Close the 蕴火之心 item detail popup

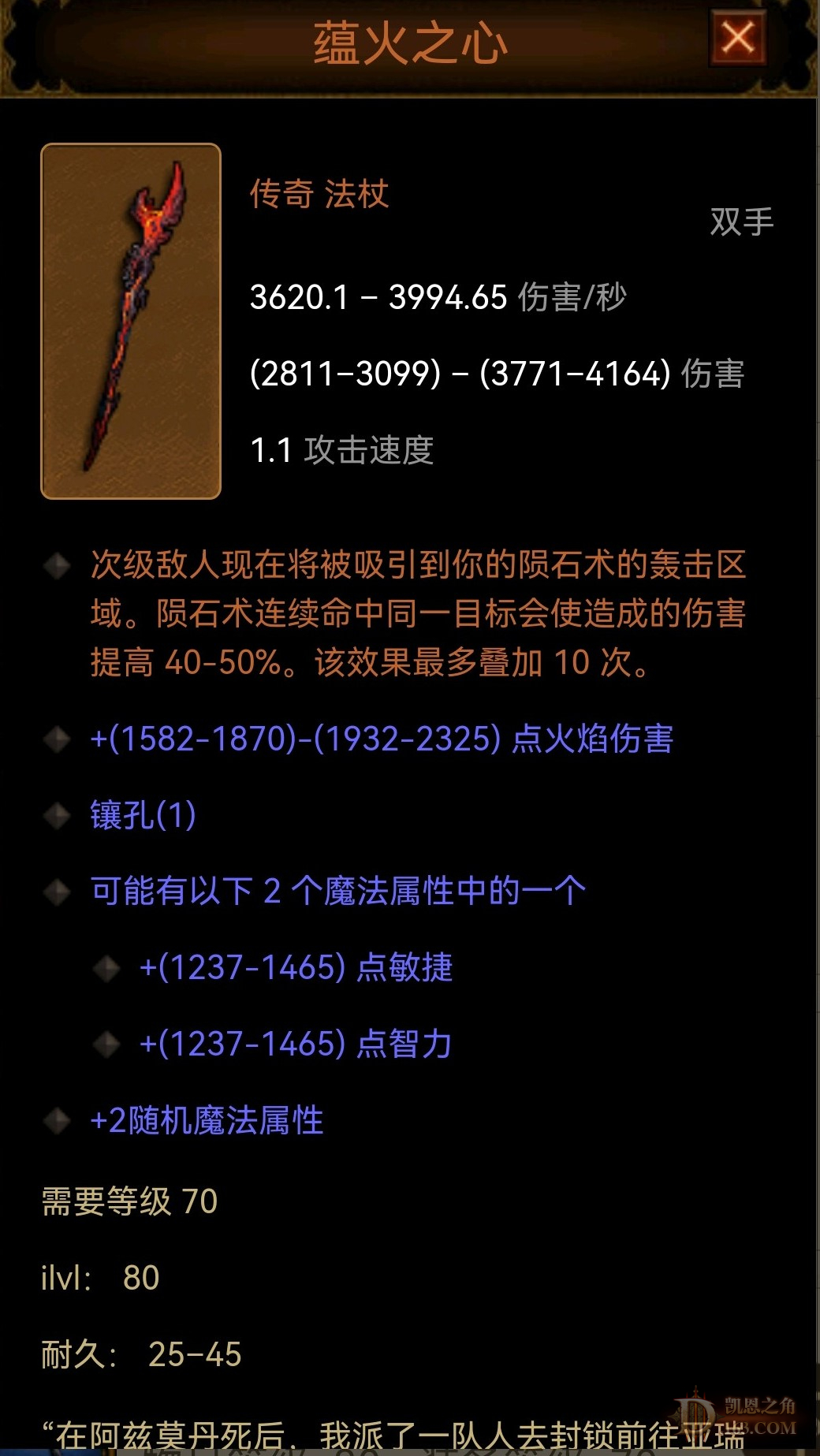737,38
